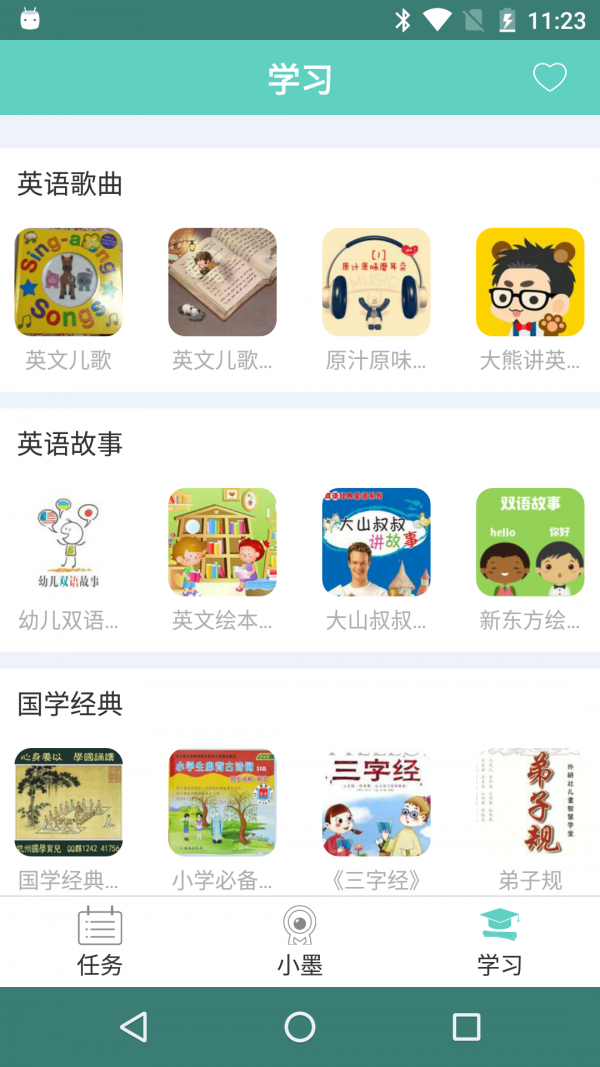Return to the home screen
Image resolution: width=600 pixels, height=1067 pixels.
(300, 1027)
